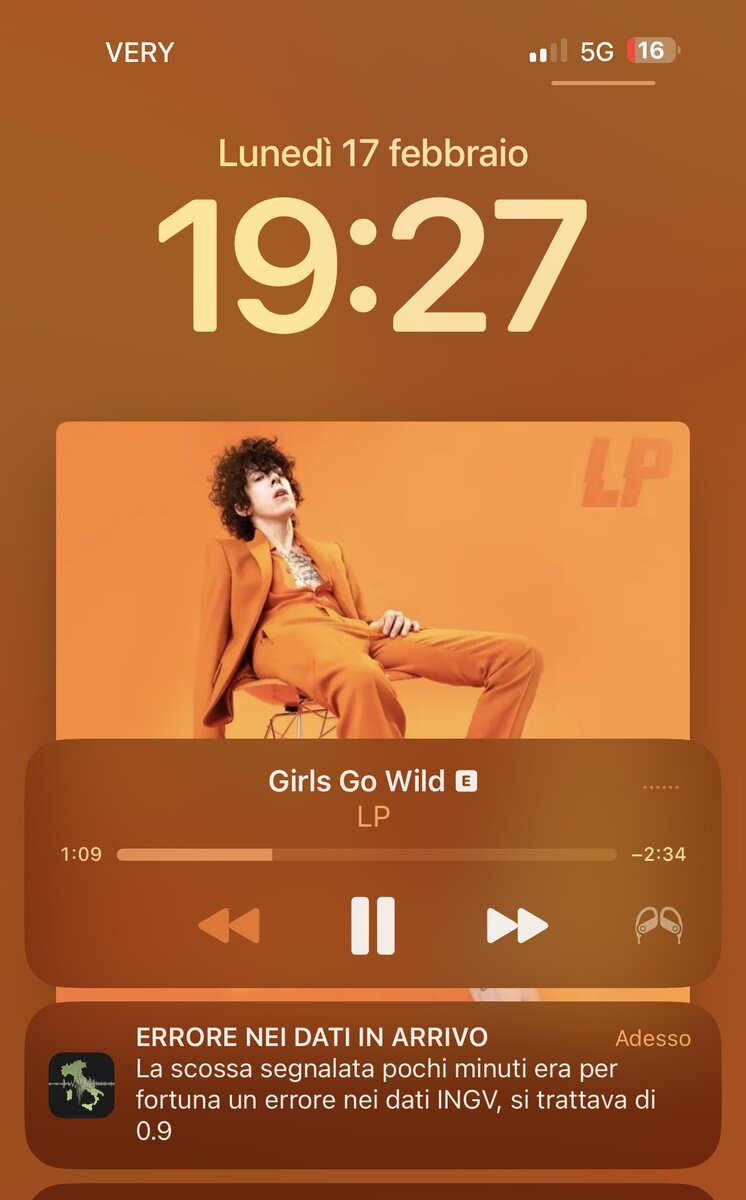Tap the playback progress bar
The image size is (746, 1200).
coord(366,855)
